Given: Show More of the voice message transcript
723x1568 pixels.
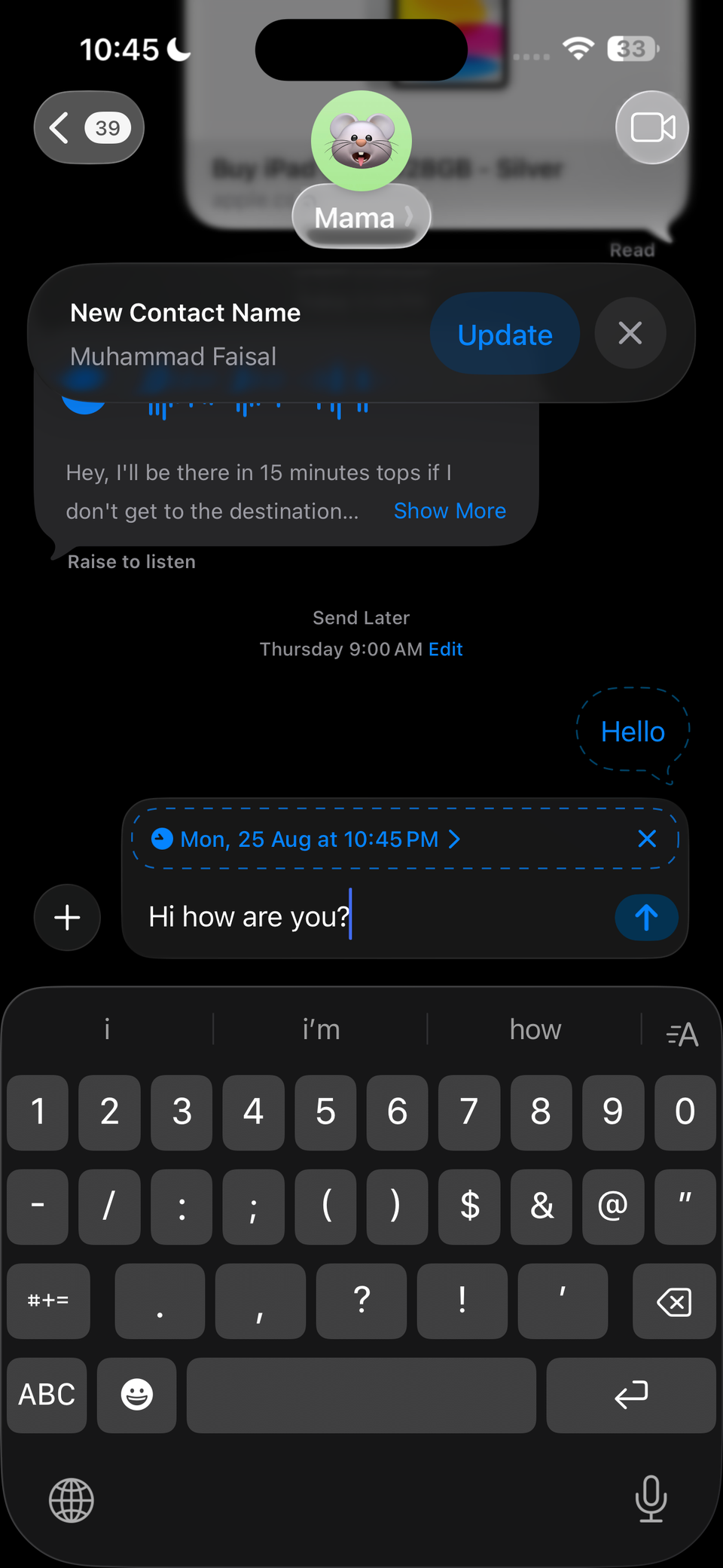Looking at the screenshot, I should pos(449,510).
